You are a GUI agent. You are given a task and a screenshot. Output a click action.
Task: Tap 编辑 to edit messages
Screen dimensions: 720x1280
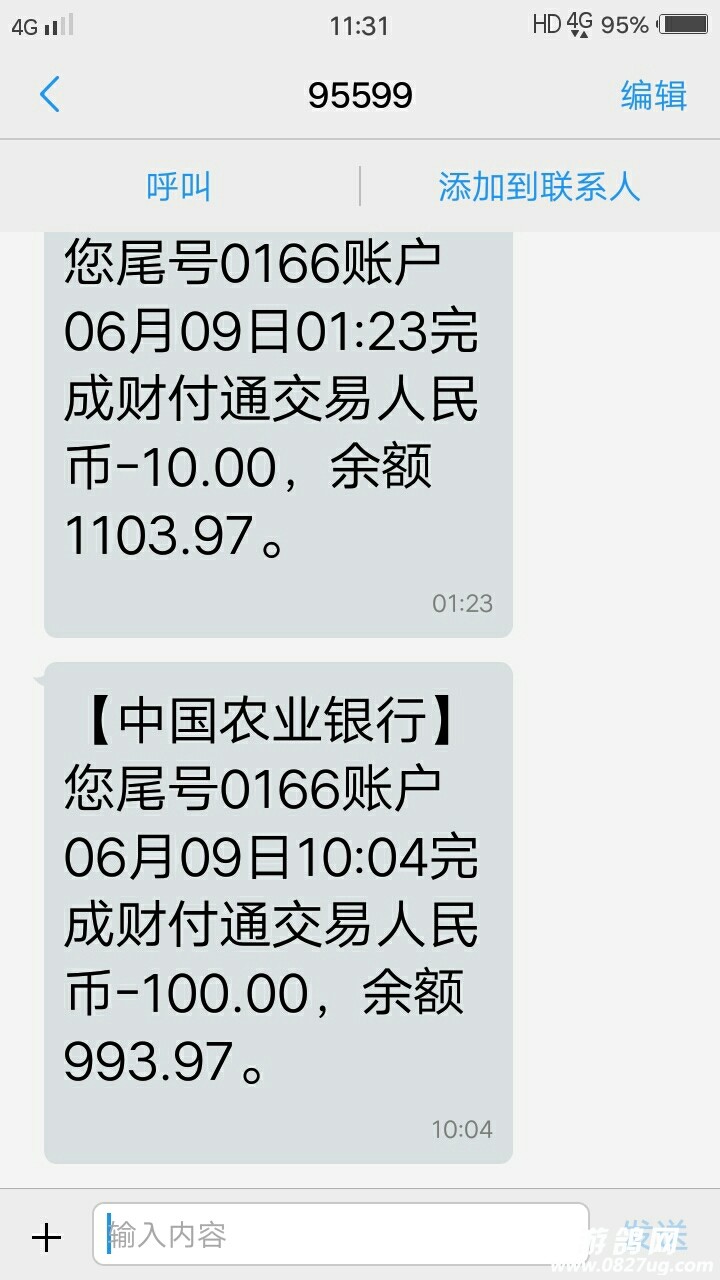(x=653, y=95)
